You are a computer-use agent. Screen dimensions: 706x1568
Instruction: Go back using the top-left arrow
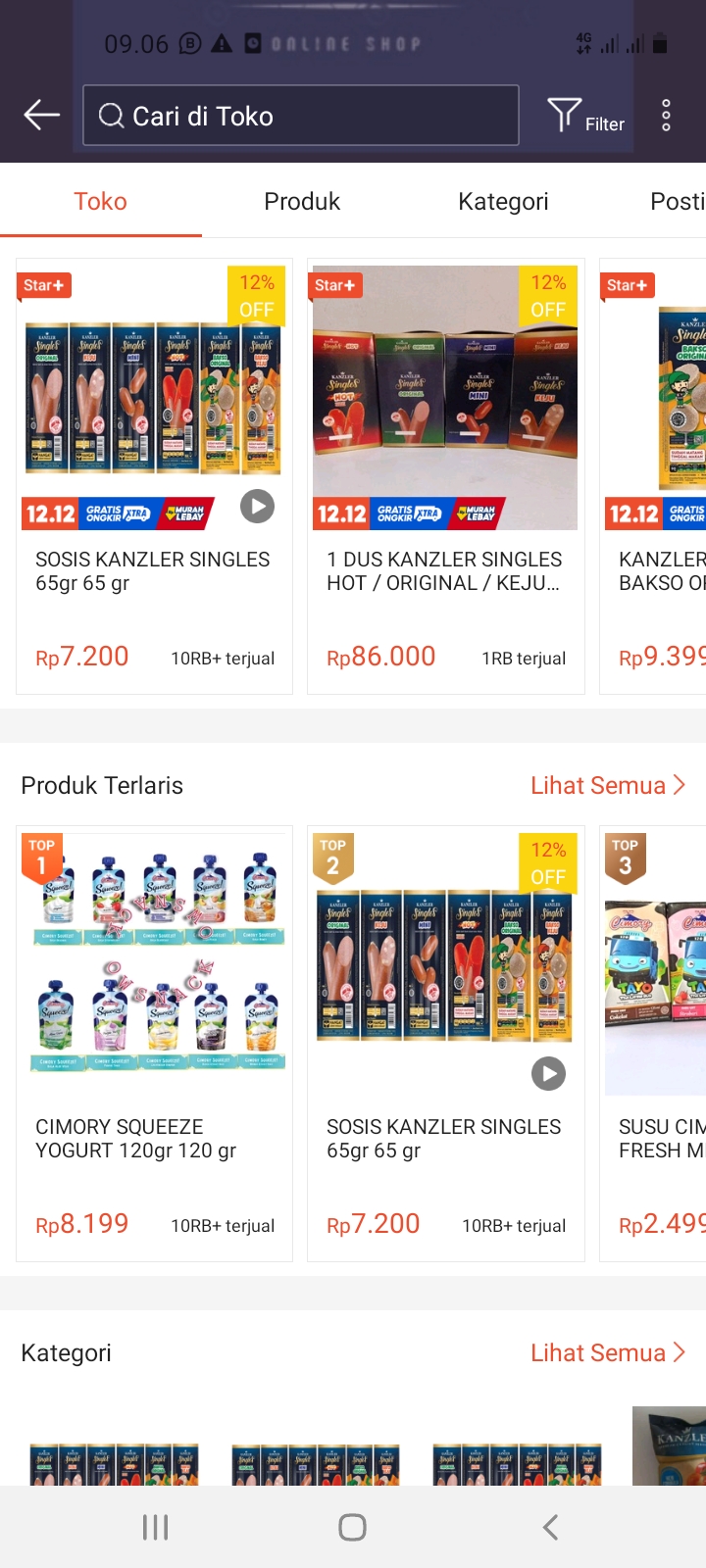point(42,116)
